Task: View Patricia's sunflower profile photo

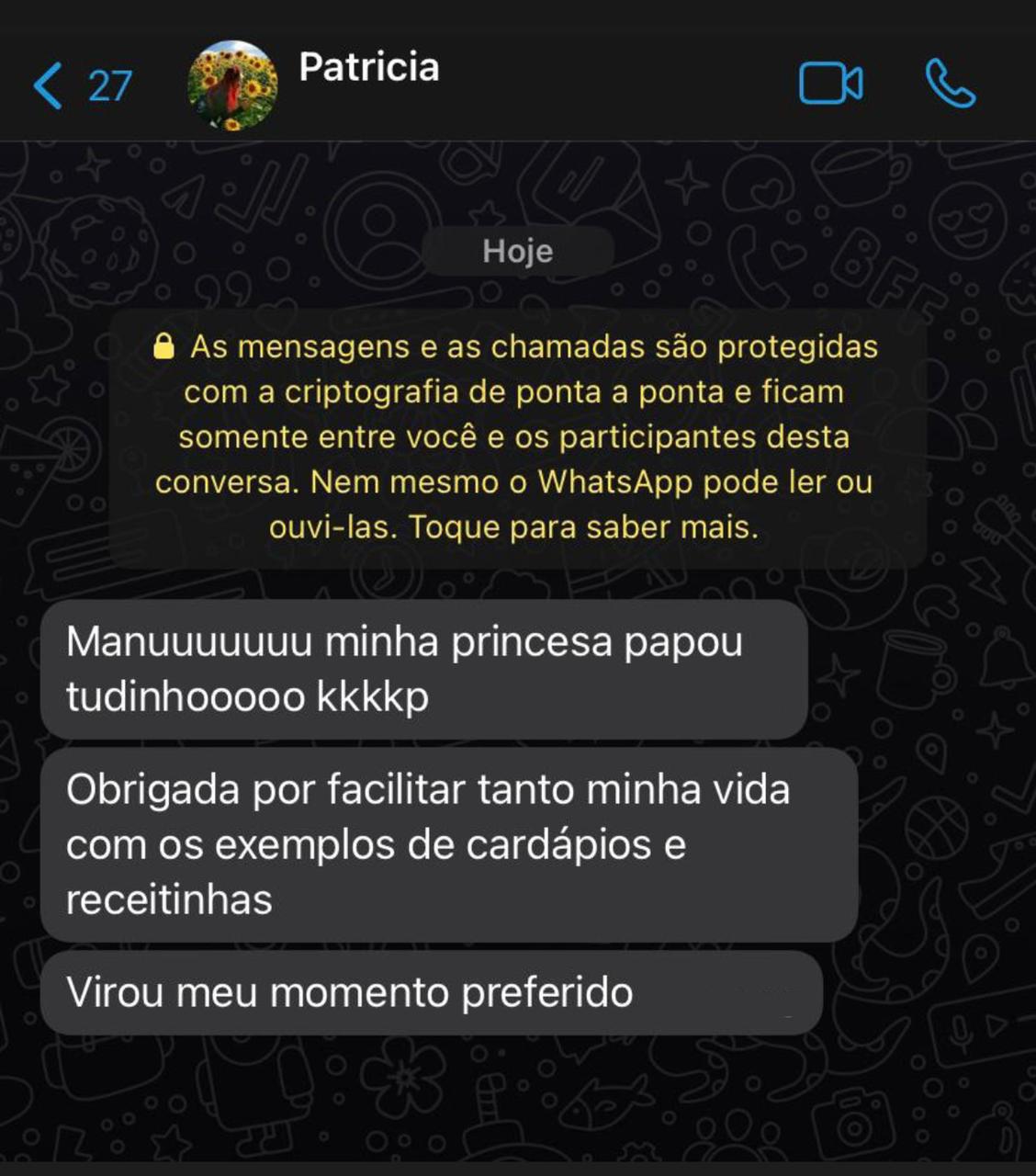Action: (x=232, y=85)
